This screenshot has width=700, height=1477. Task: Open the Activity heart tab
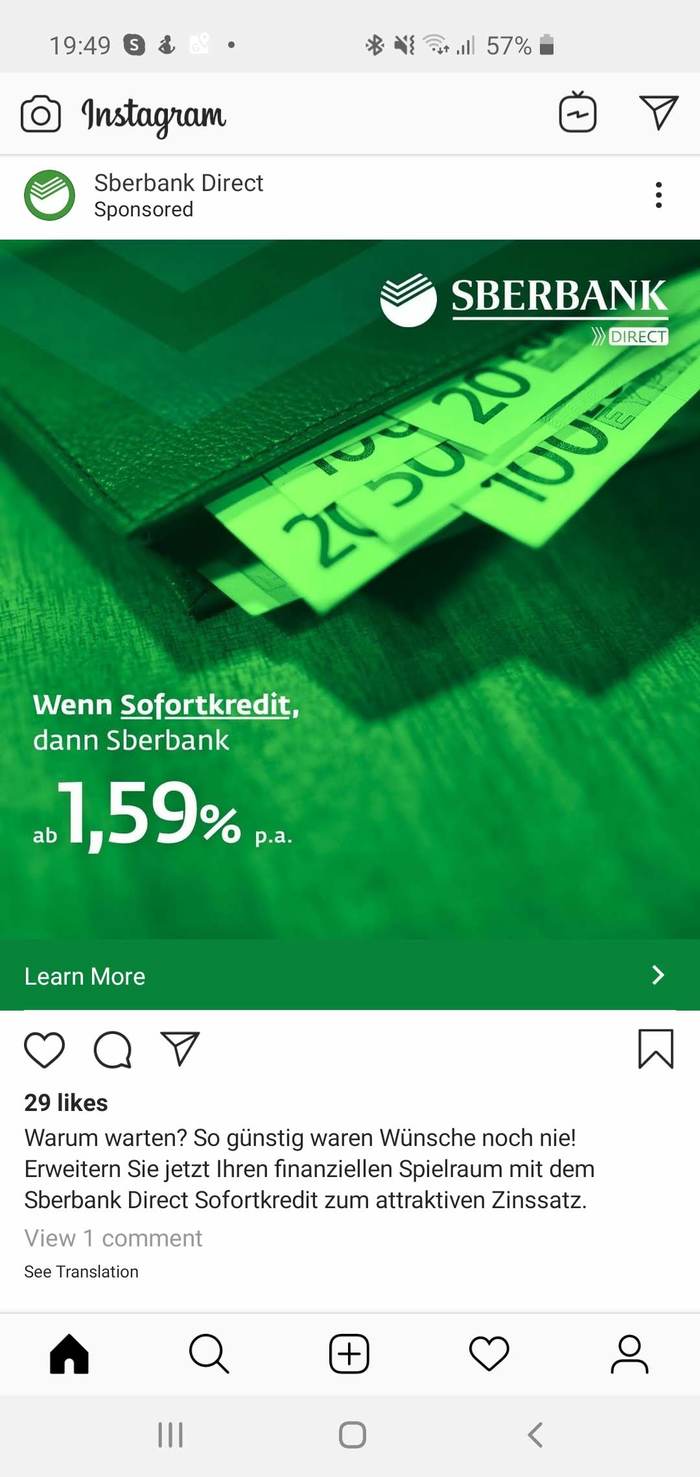pos(489,1355)
